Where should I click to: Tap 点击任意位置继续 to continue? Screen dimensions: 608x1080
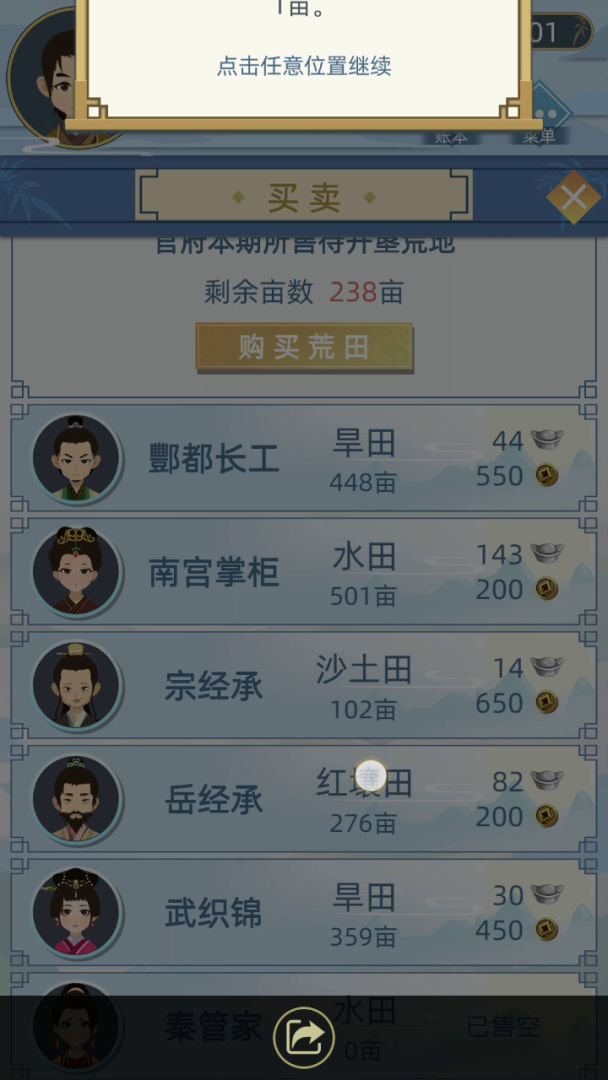pyautogui.click(x=304, y=66)
